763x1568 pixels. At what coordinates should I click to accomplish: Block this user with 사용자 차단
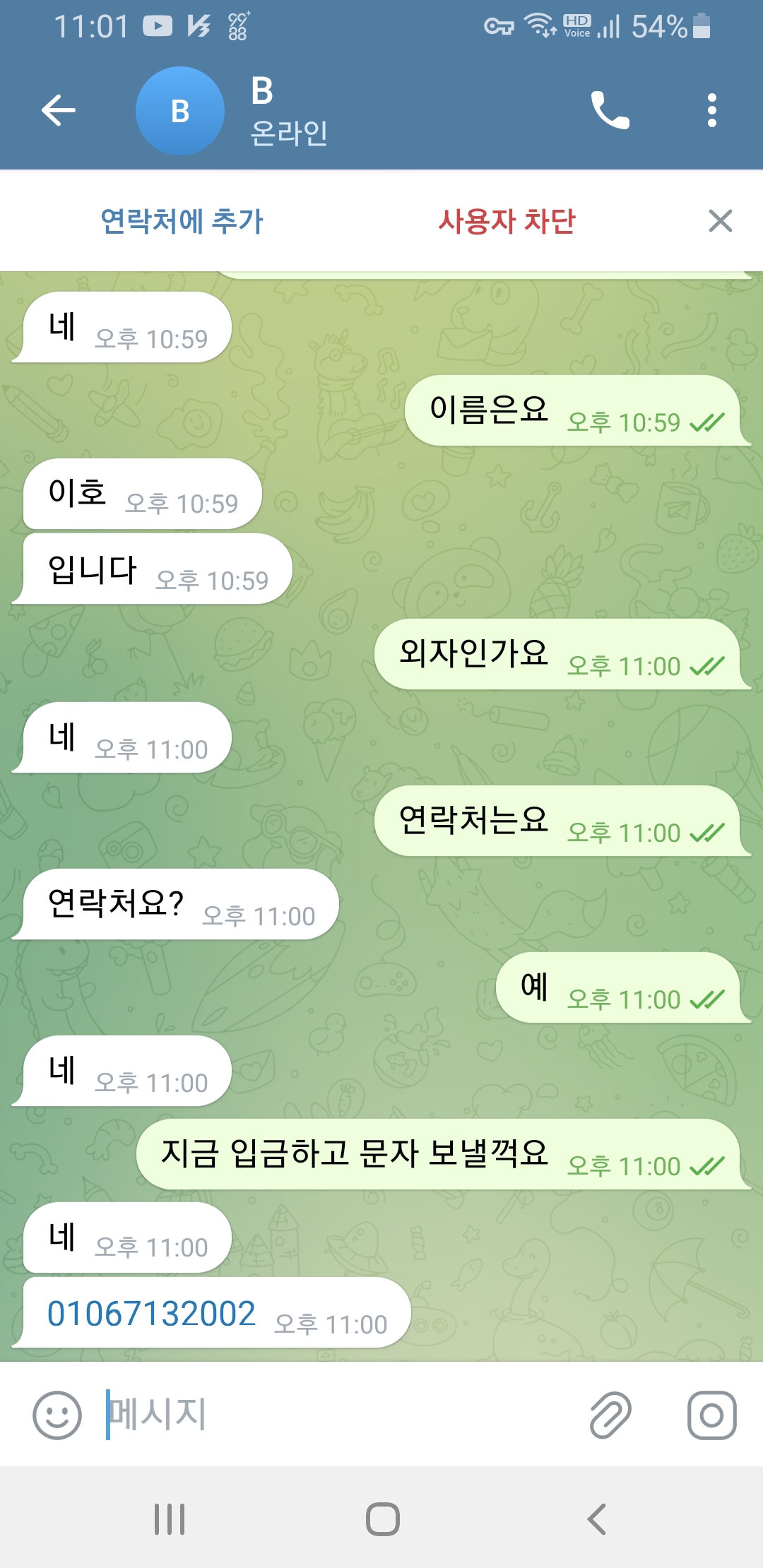click(507, 221)
